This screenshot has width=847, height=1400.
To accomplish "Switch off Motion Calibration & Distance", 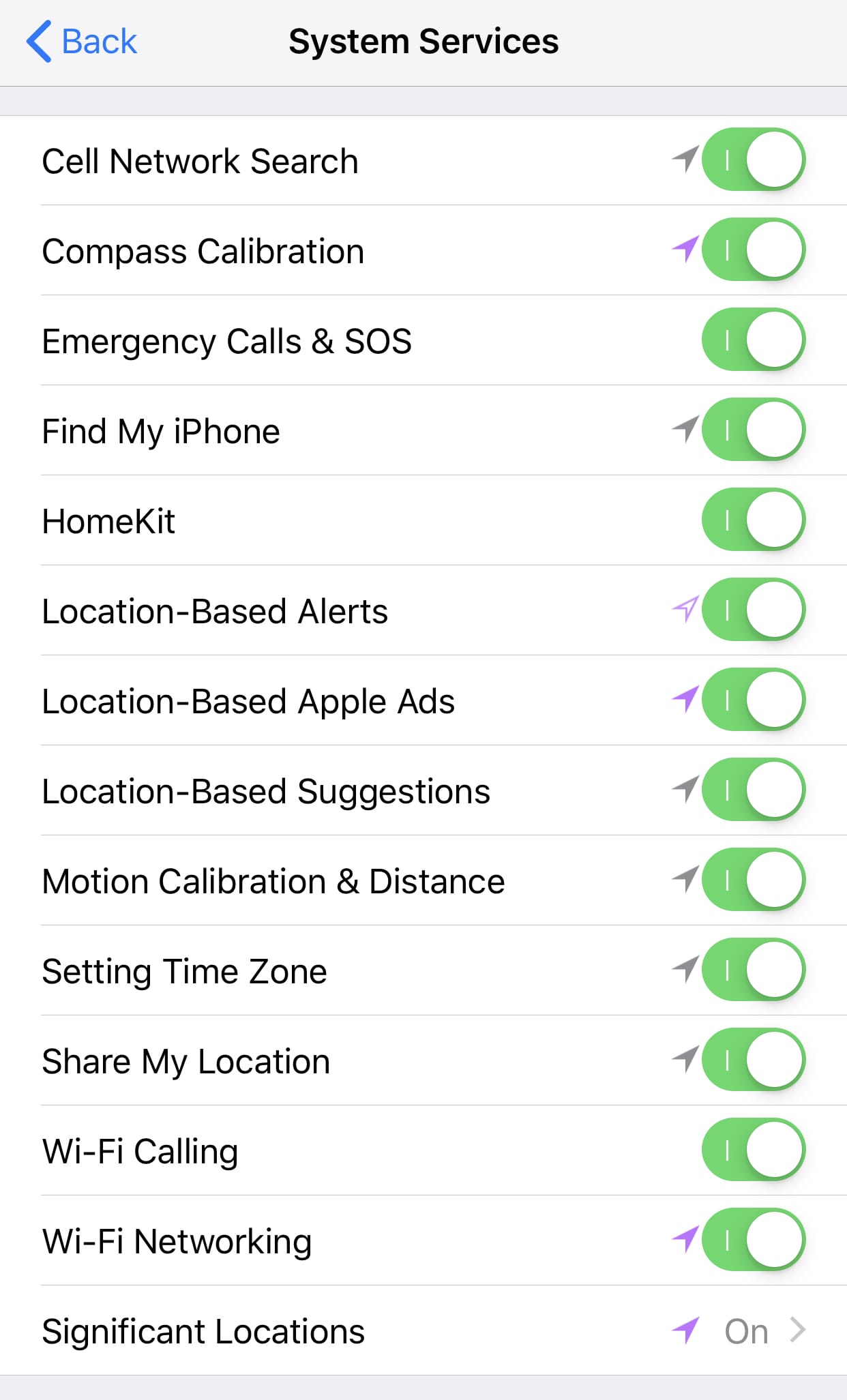I will 754,880.
